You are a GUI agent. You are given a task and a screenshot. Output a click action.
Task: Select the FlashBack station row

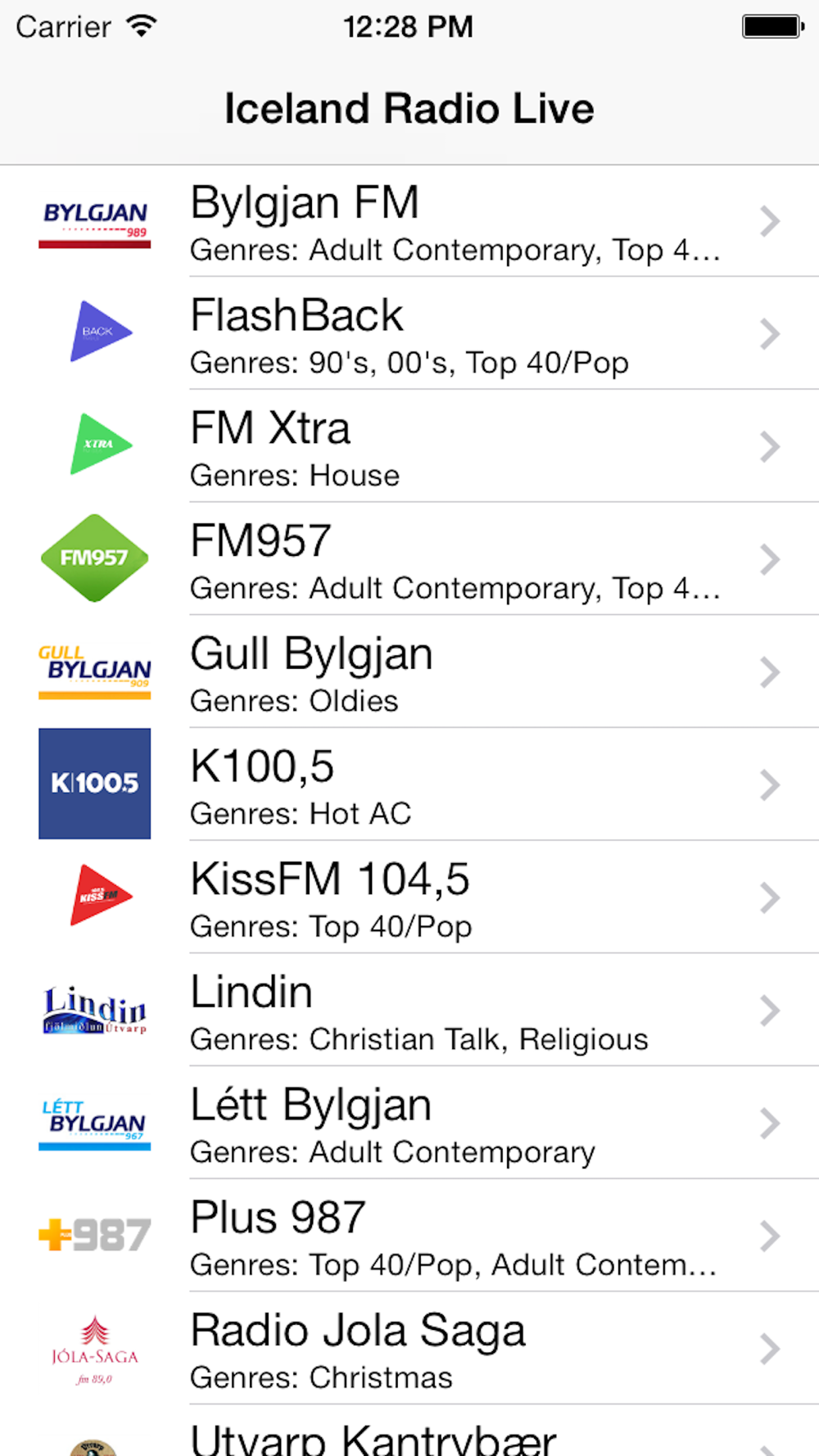click(x=409, y=333)
